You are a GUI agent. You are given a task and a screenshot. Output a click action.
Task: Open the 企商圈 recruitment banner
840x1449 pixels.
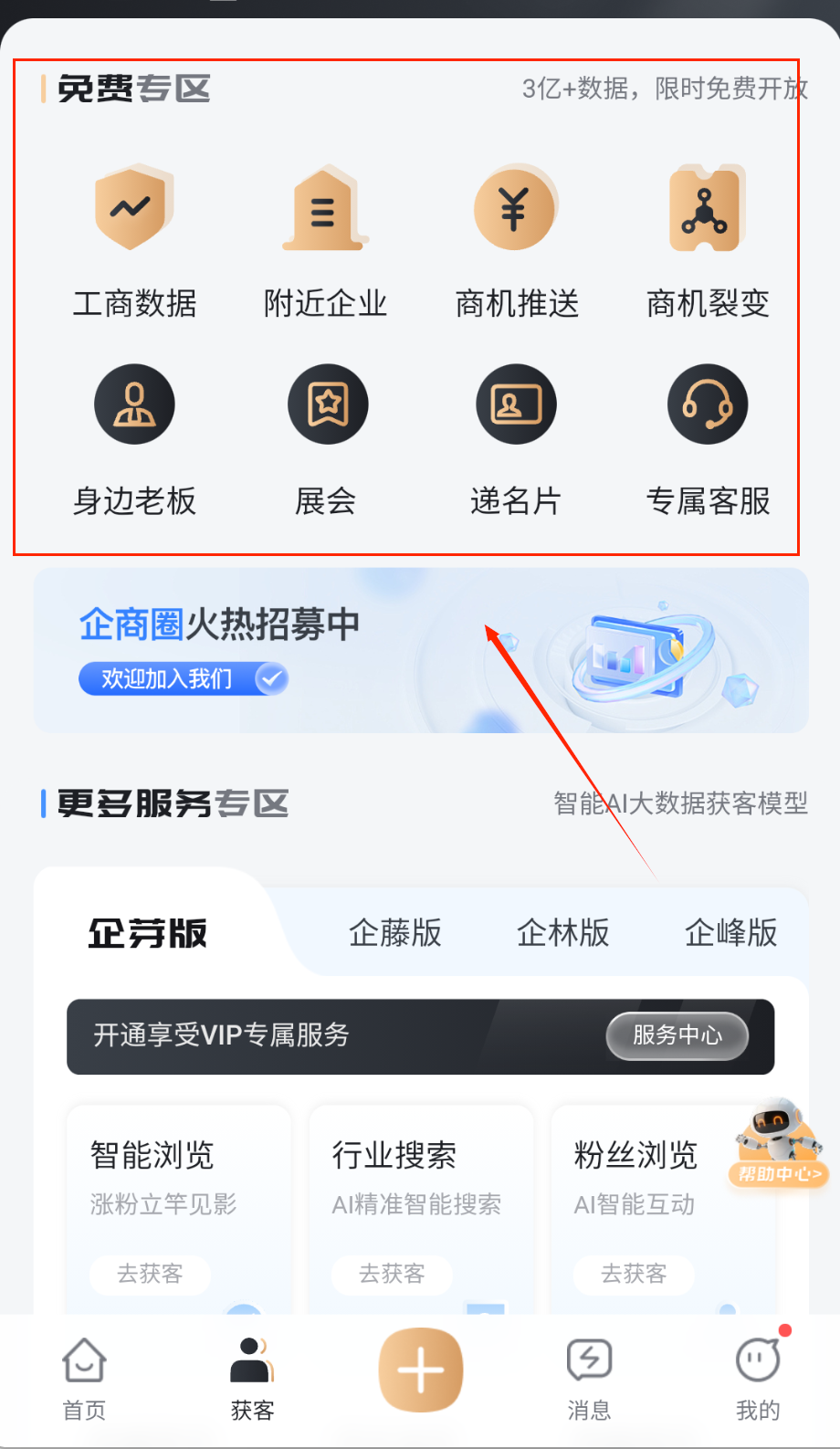tap(420, 650)
